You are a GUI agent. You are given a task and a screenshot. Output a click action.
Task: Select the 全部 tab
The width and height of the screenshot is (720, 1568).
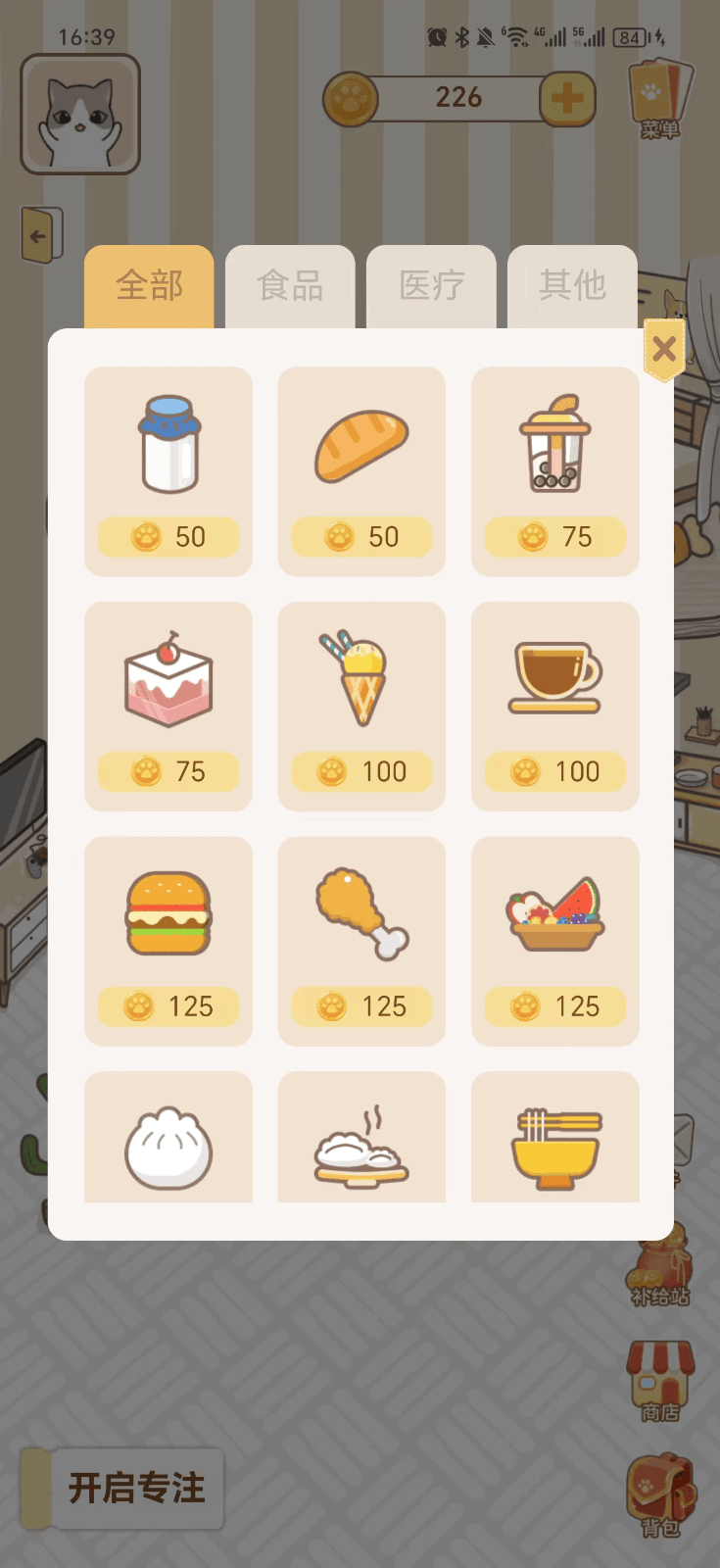(149, 286)
